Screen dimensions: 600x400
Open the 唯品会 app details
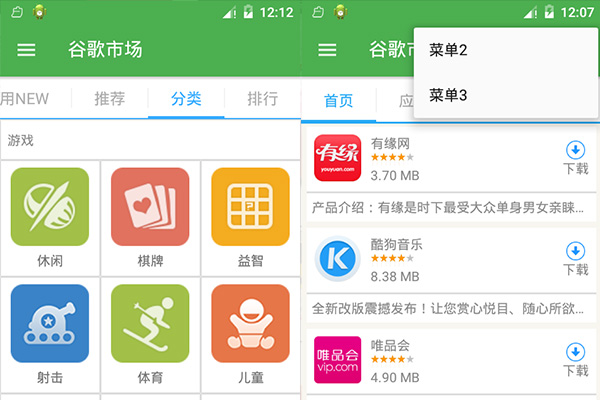coord(440,360)
